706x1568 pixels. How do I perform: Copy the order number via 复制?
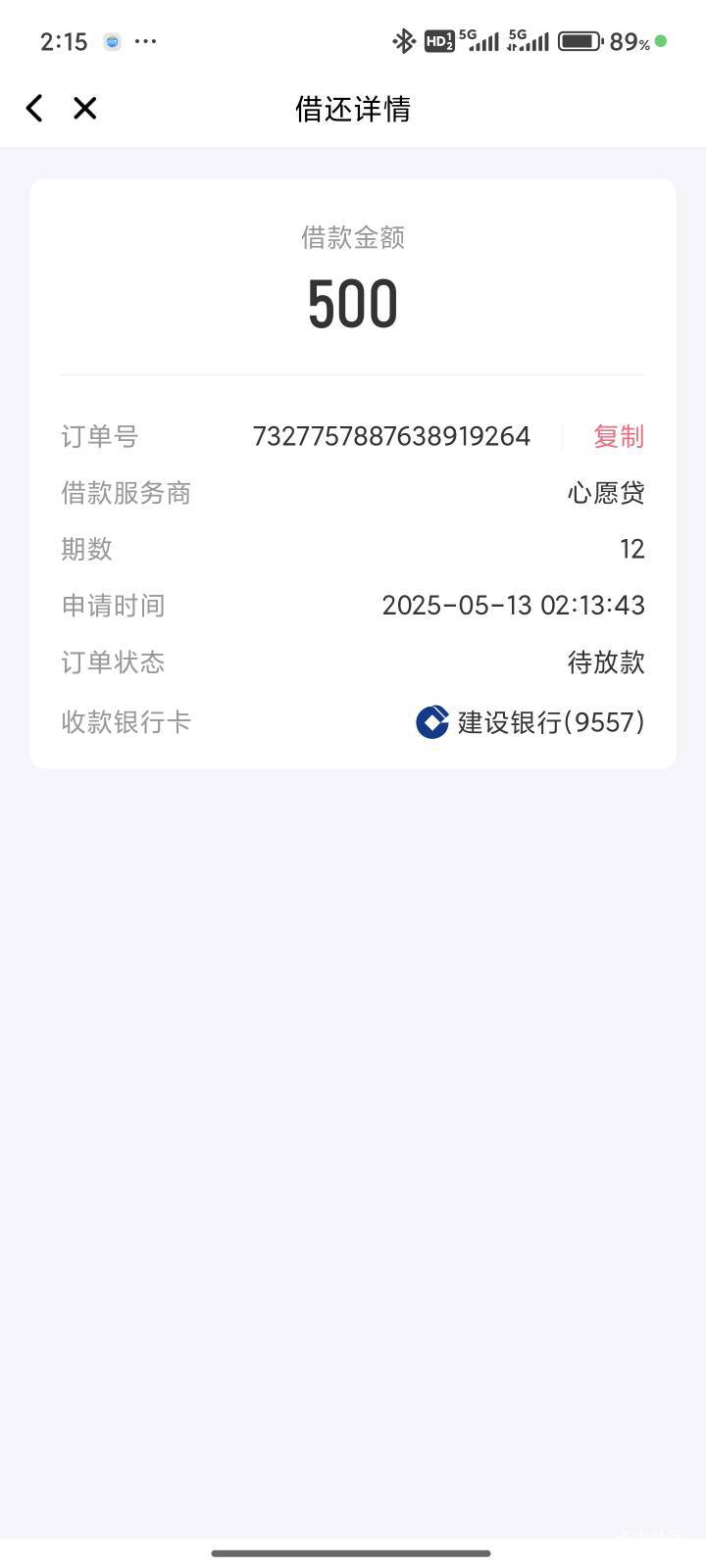[x=619, y=436]
